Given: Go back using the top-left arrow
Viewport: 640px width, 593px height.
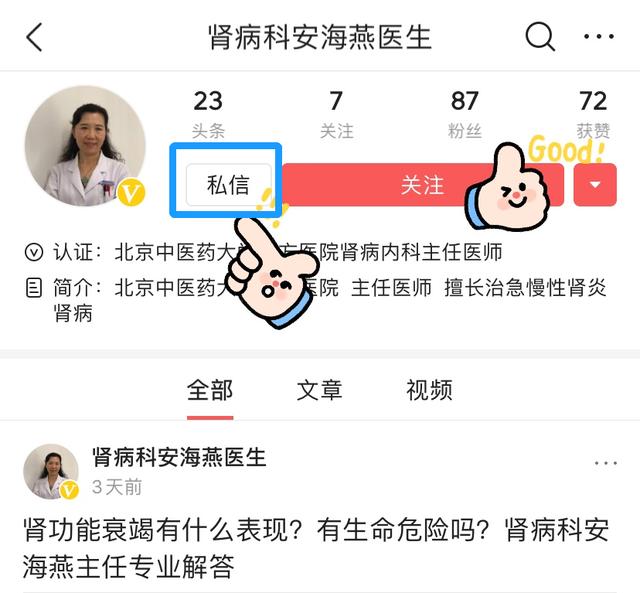Looking at the screenshot, I should (34, 39).
